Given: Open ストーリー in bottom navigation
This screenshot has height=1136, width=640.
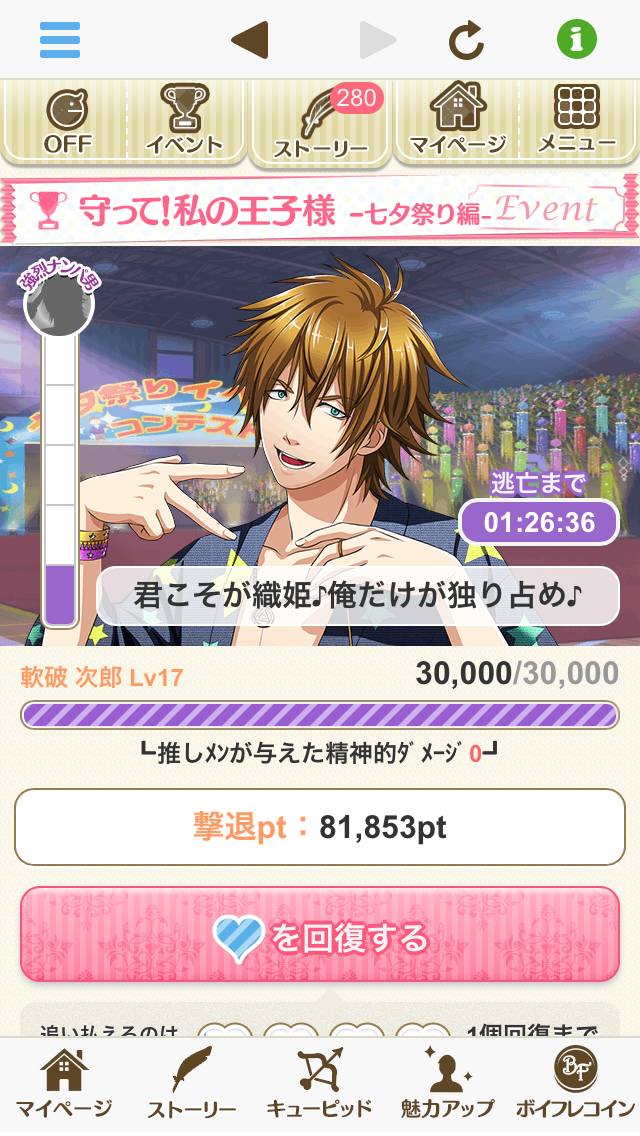Looking at the screenshot, I should point(191,1085).
